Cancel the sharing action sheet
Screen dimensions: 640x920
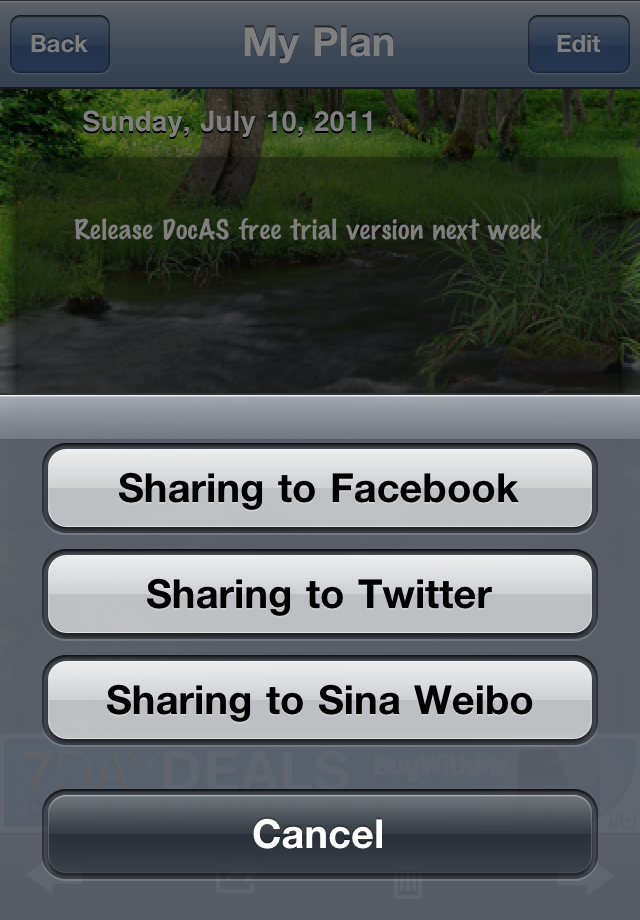point(319,834)
